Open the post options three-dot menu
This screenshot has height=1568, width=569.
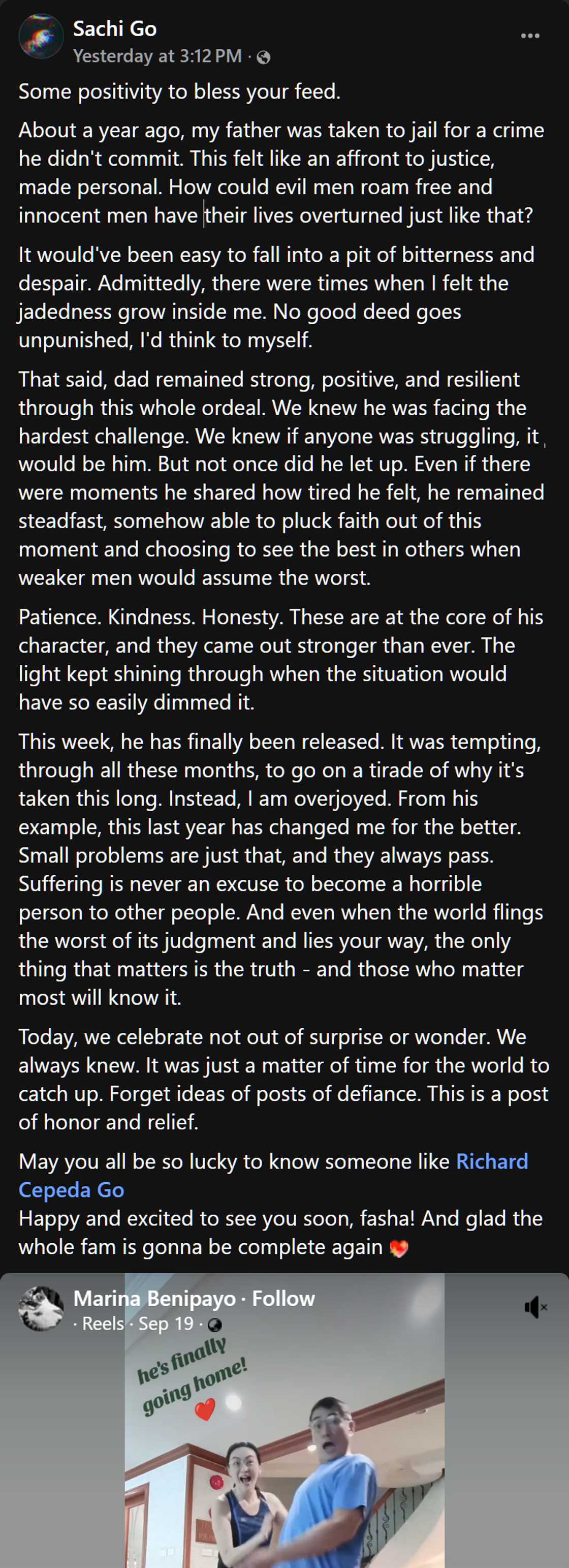click(530, 36)
